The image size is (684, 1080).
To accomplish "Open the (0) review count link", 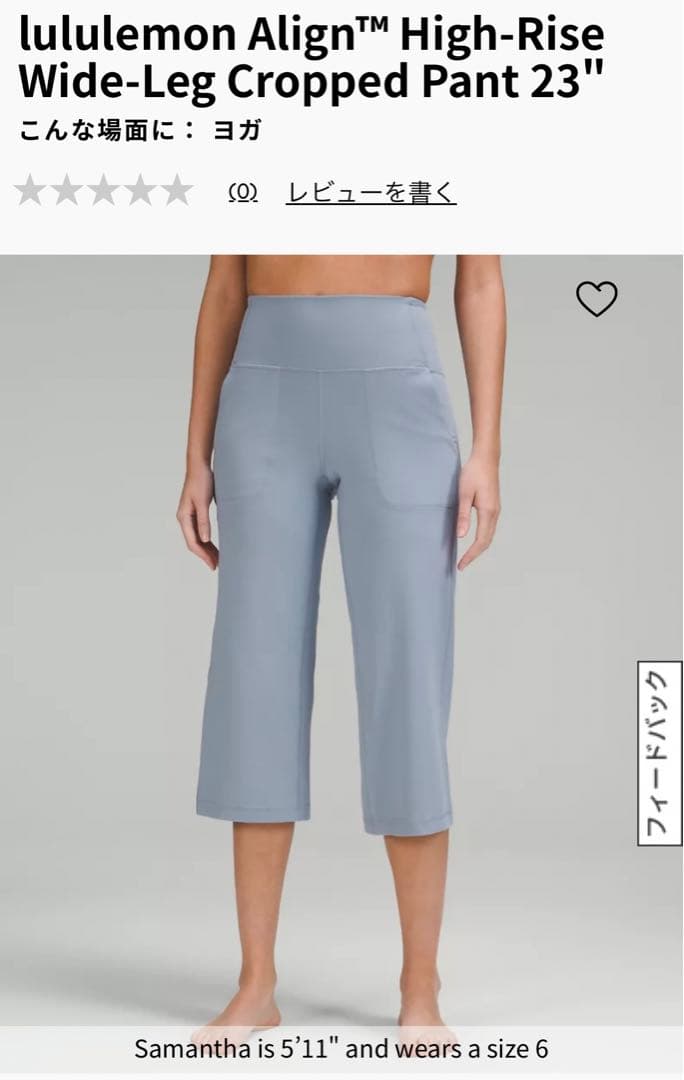I will point(243,192).
